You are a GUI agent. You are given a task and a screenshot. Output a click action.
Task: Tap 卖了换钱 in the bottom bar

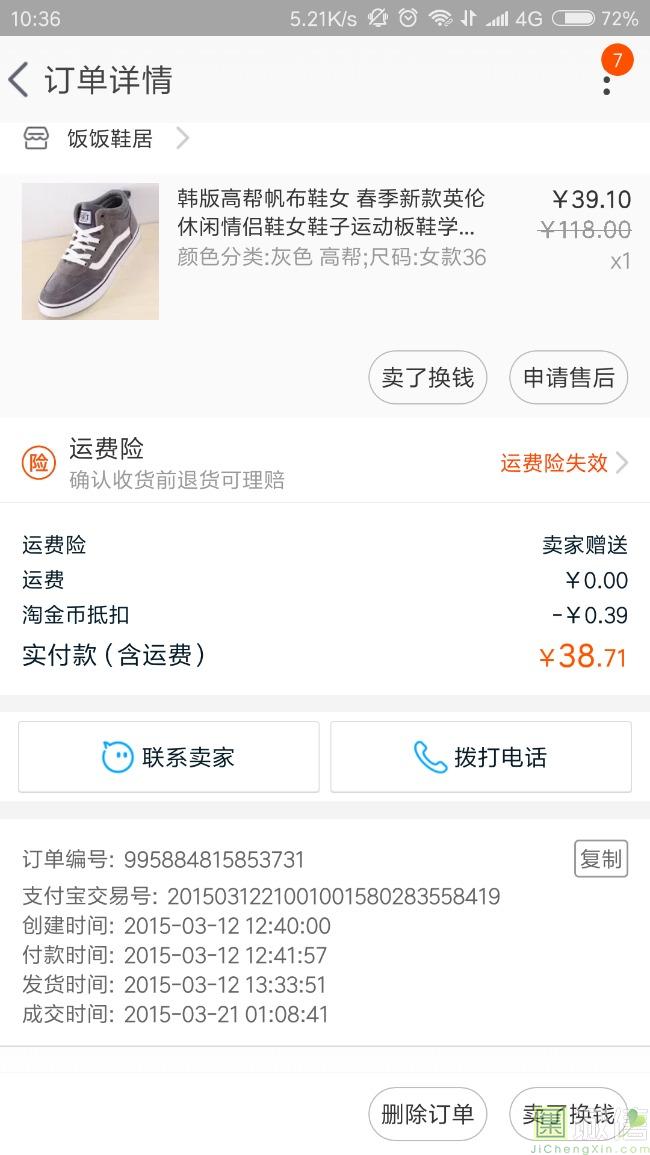click(568, 1114)
